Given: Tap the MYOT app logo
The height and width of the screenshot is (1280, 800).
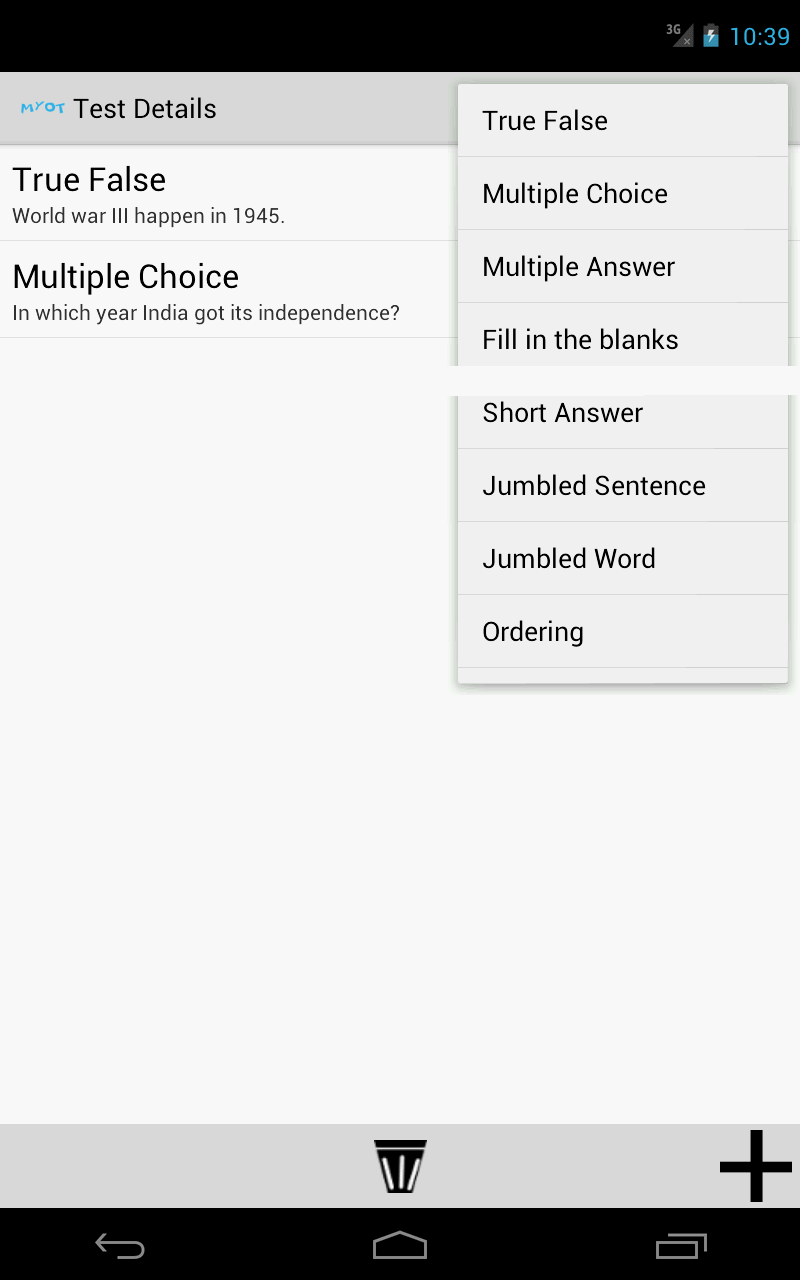Looking at the screenshot, I should (x=41, y=108).
